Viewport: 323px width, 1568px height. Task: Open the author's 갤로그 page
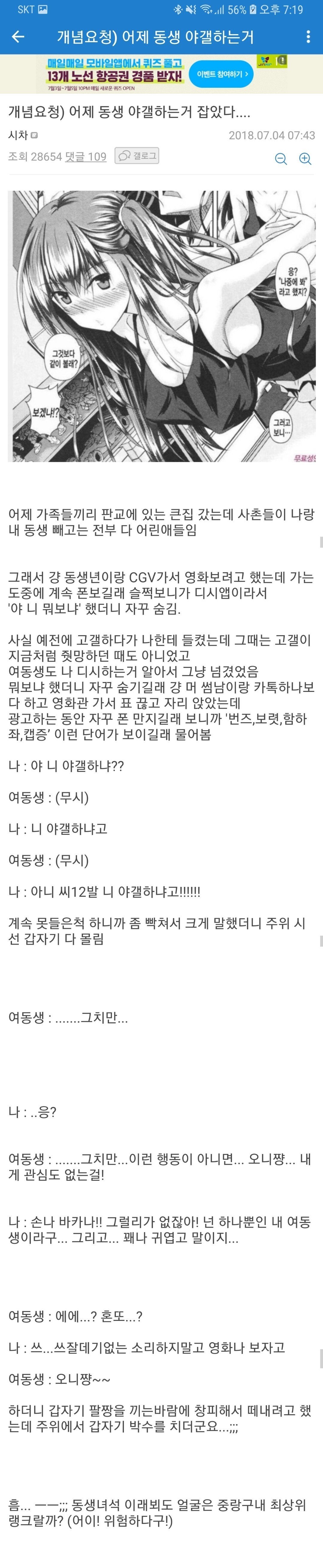(137, 156)
